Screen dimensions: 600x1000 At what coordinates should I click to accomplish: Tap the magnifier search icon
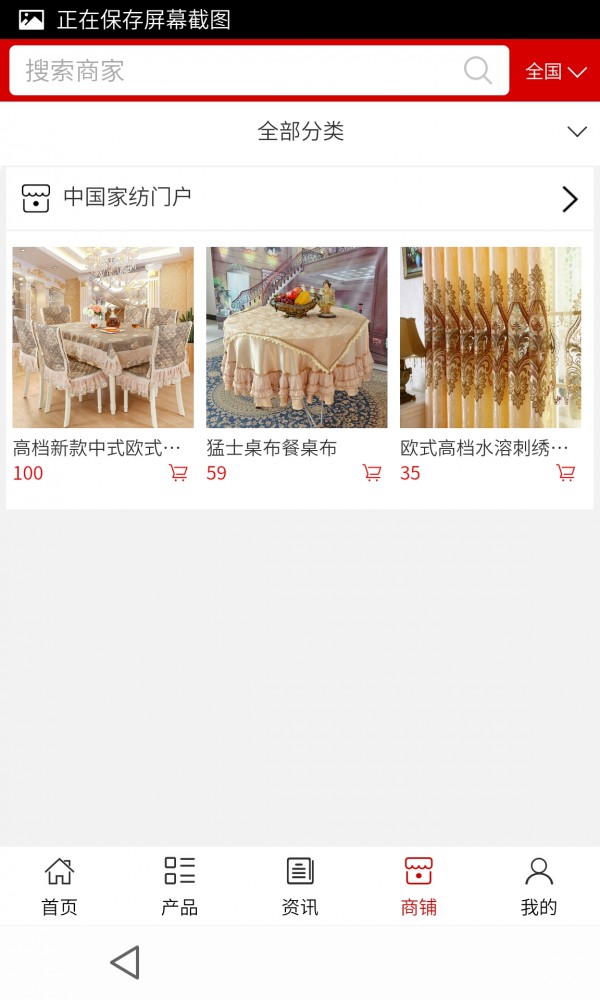(x=478, y=71)
